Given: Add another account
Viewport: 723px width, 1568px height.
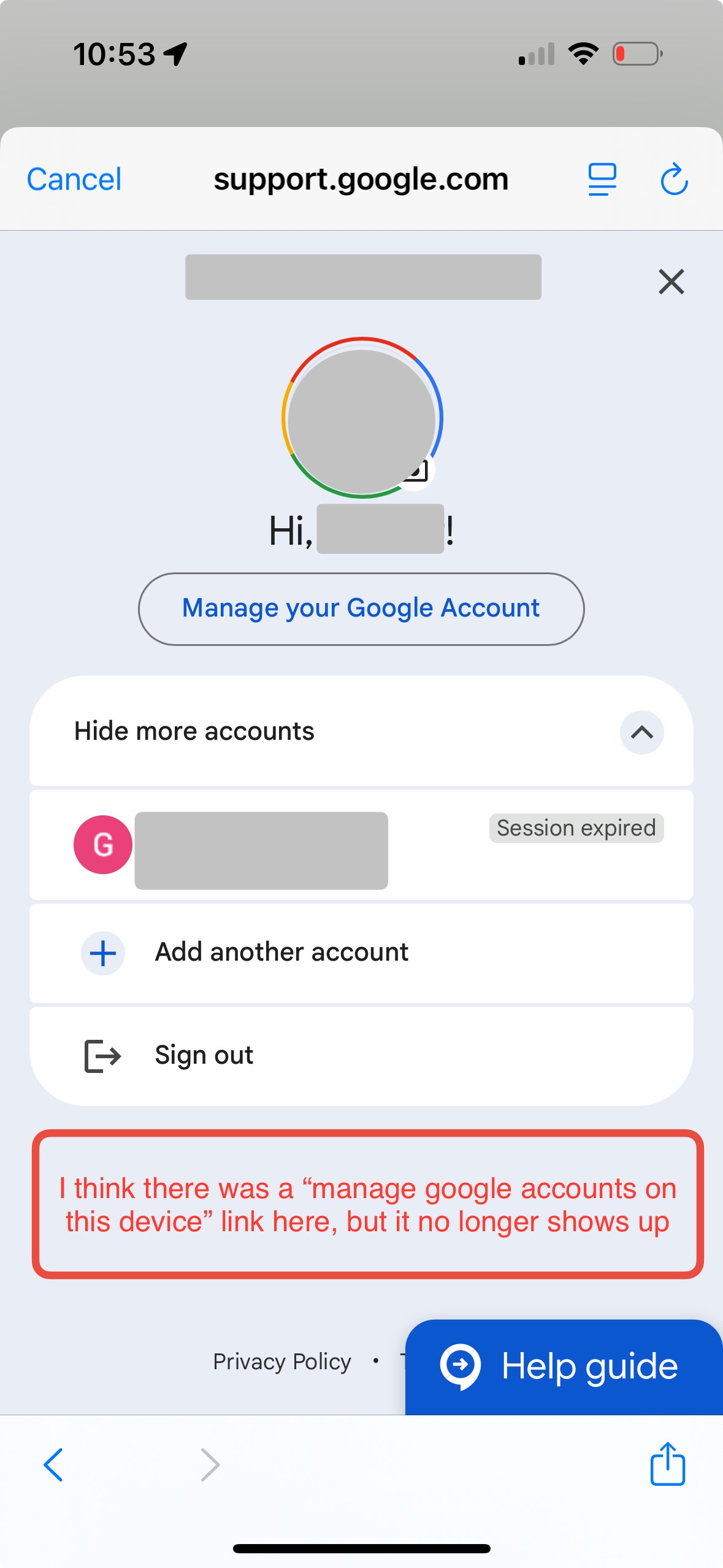Looking at the screenshot, I should click(361, 953).
